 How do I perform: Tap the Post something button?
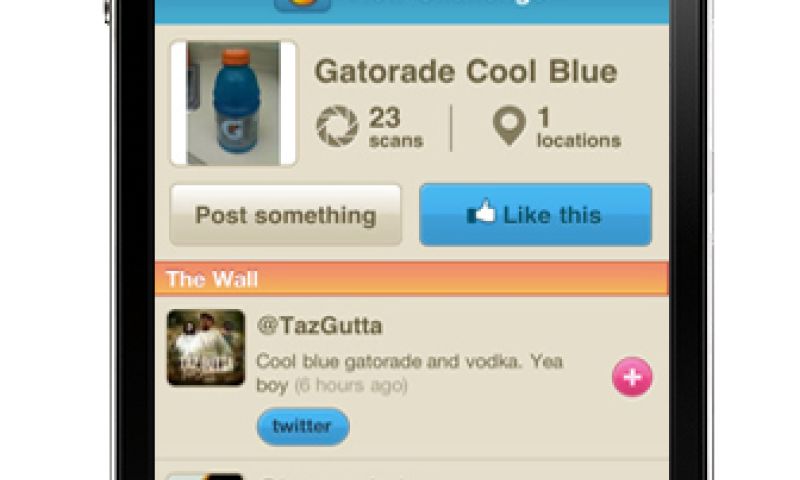285,215
